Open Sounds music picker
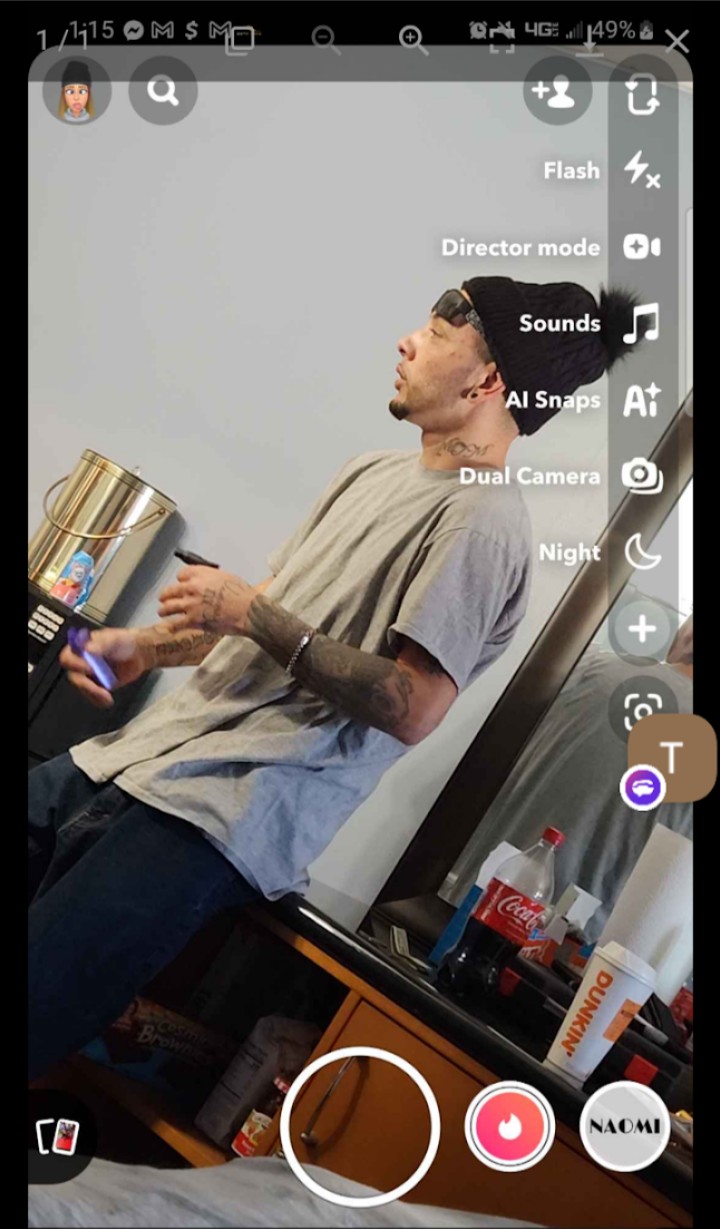The height and width of the screenshot is (1229, 720). (x=641, y=324)
